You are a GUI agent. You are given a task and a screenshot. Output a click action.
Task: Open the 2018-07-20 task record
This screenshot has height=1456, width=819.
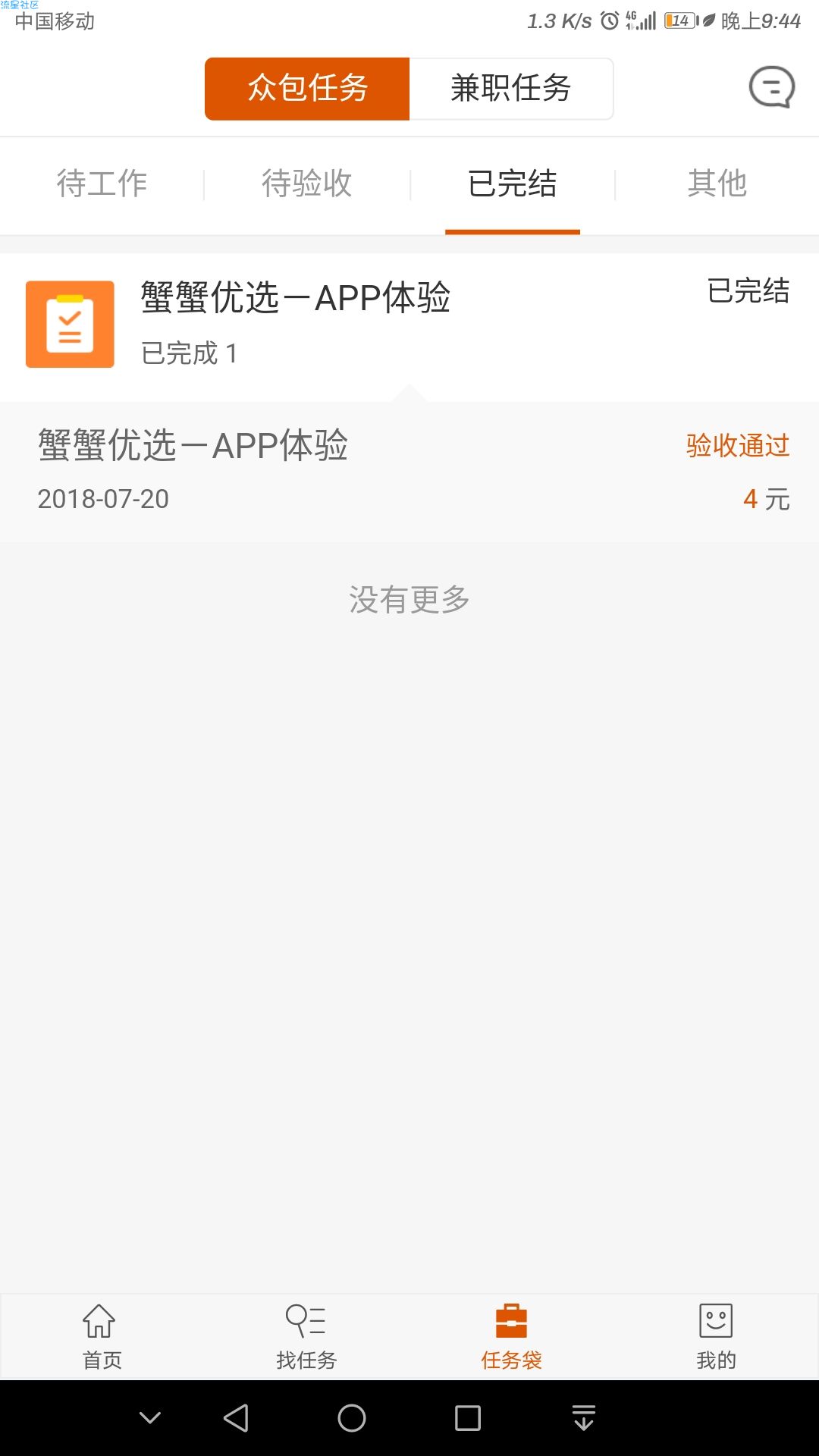(x=409, y=471)
